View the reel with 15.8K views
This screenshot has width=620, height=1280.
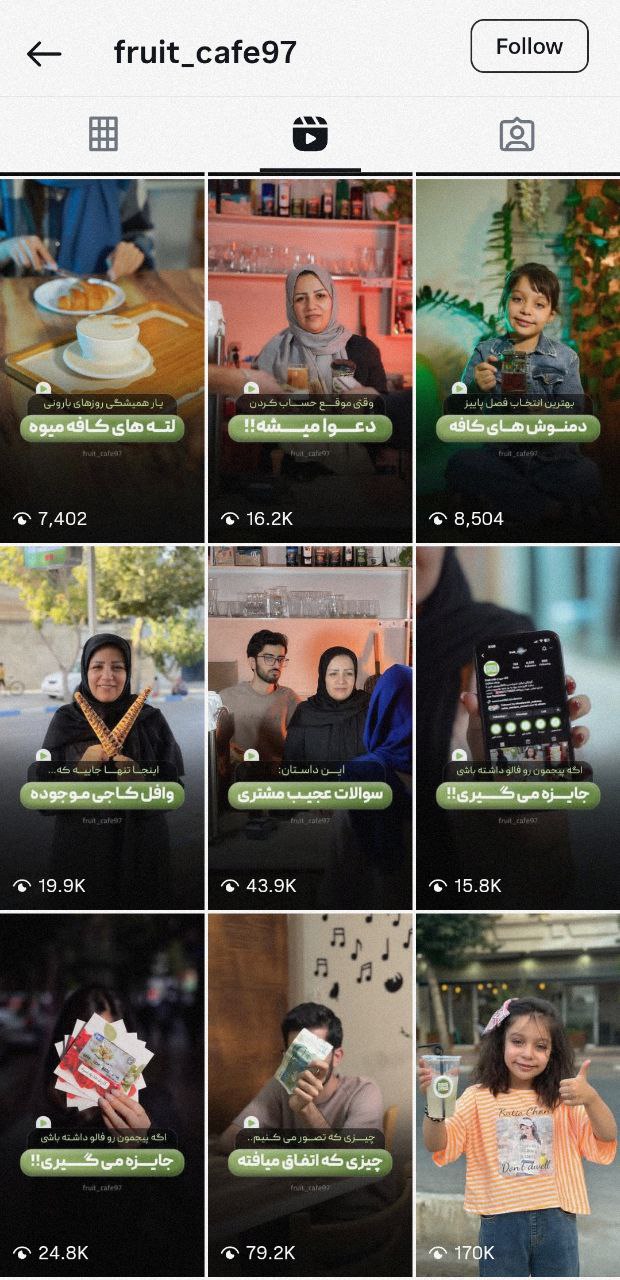(518, 727)
